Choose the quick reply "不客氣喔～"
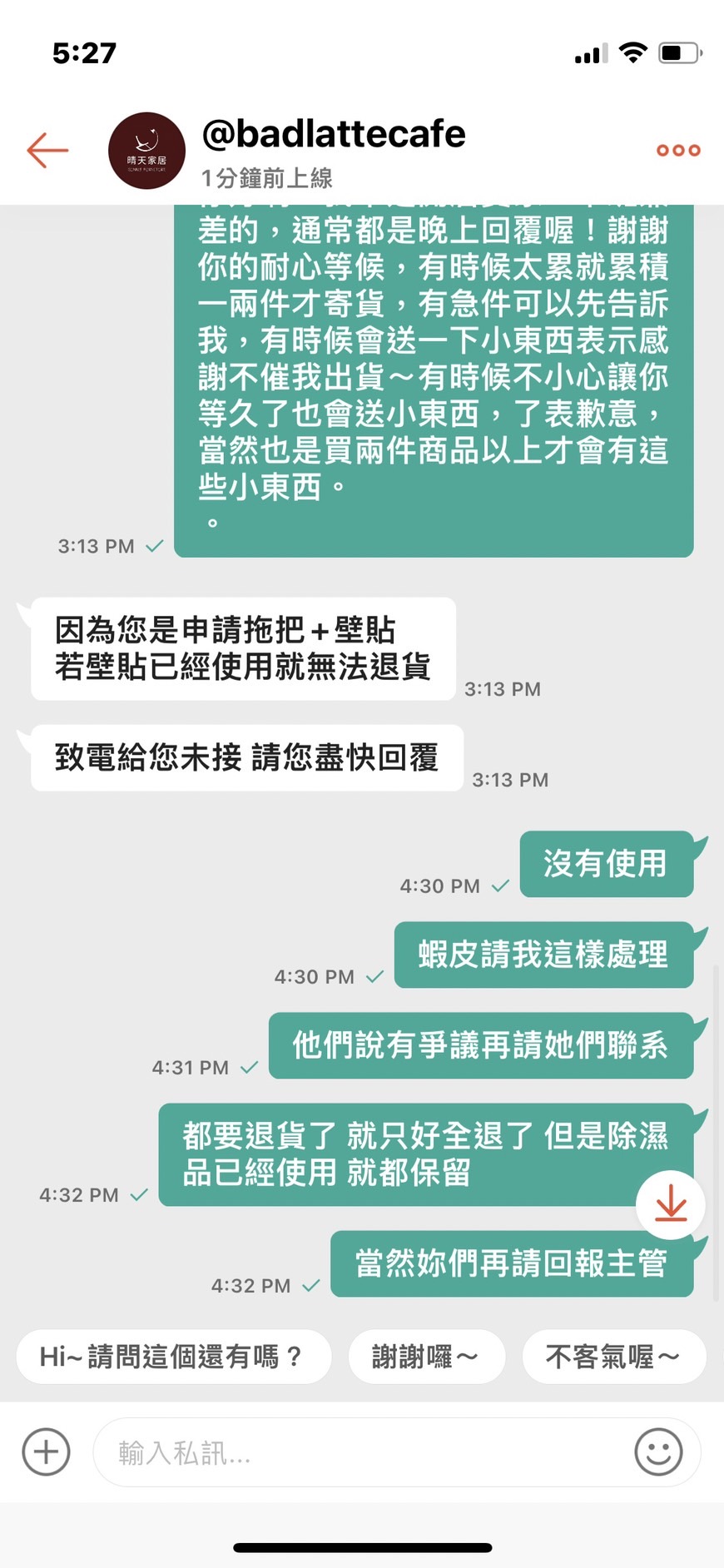724x1568 pixels. [613, 1357]
